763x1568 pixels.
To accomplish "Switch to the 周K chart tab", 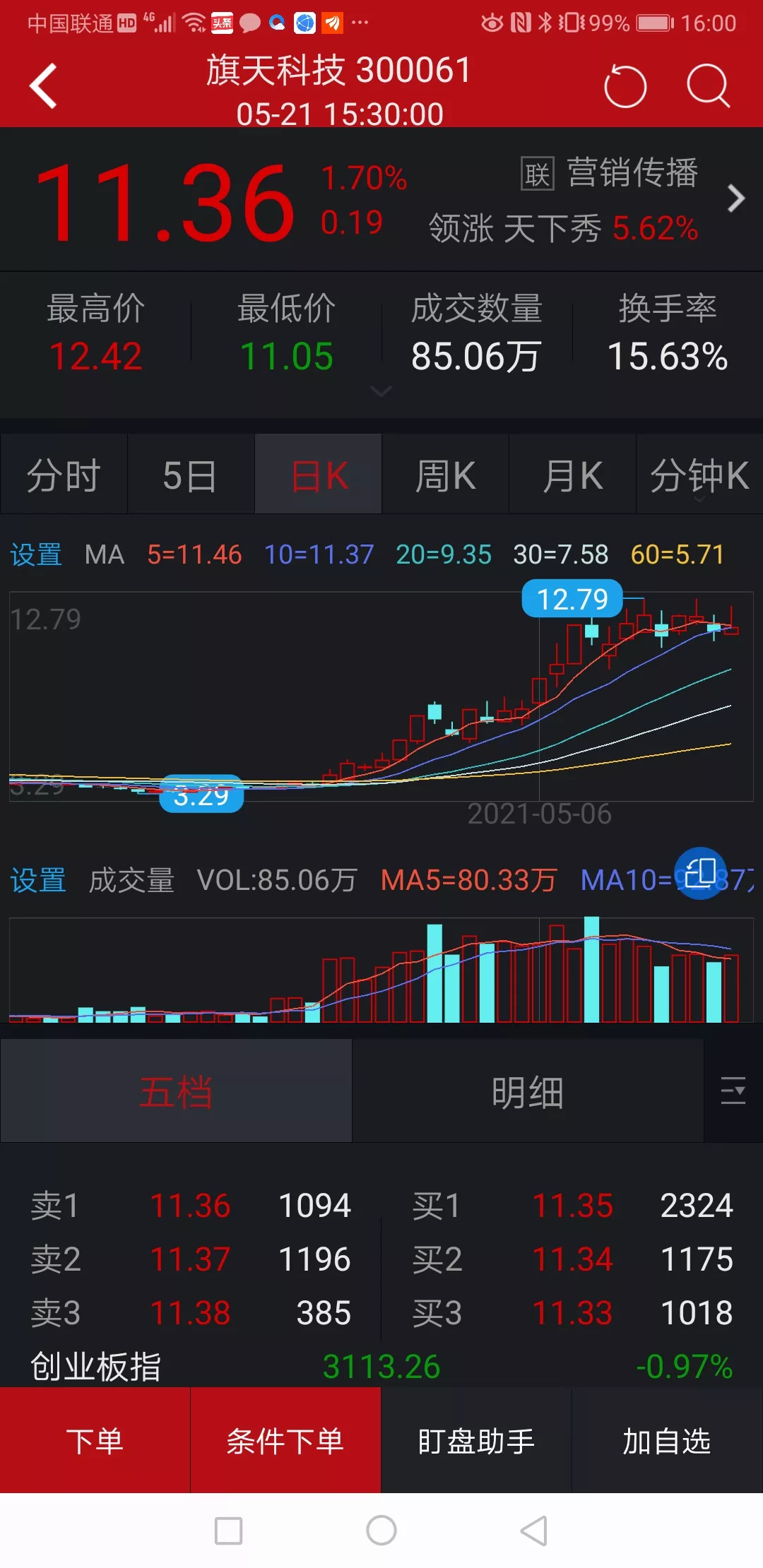I will 445,475.
